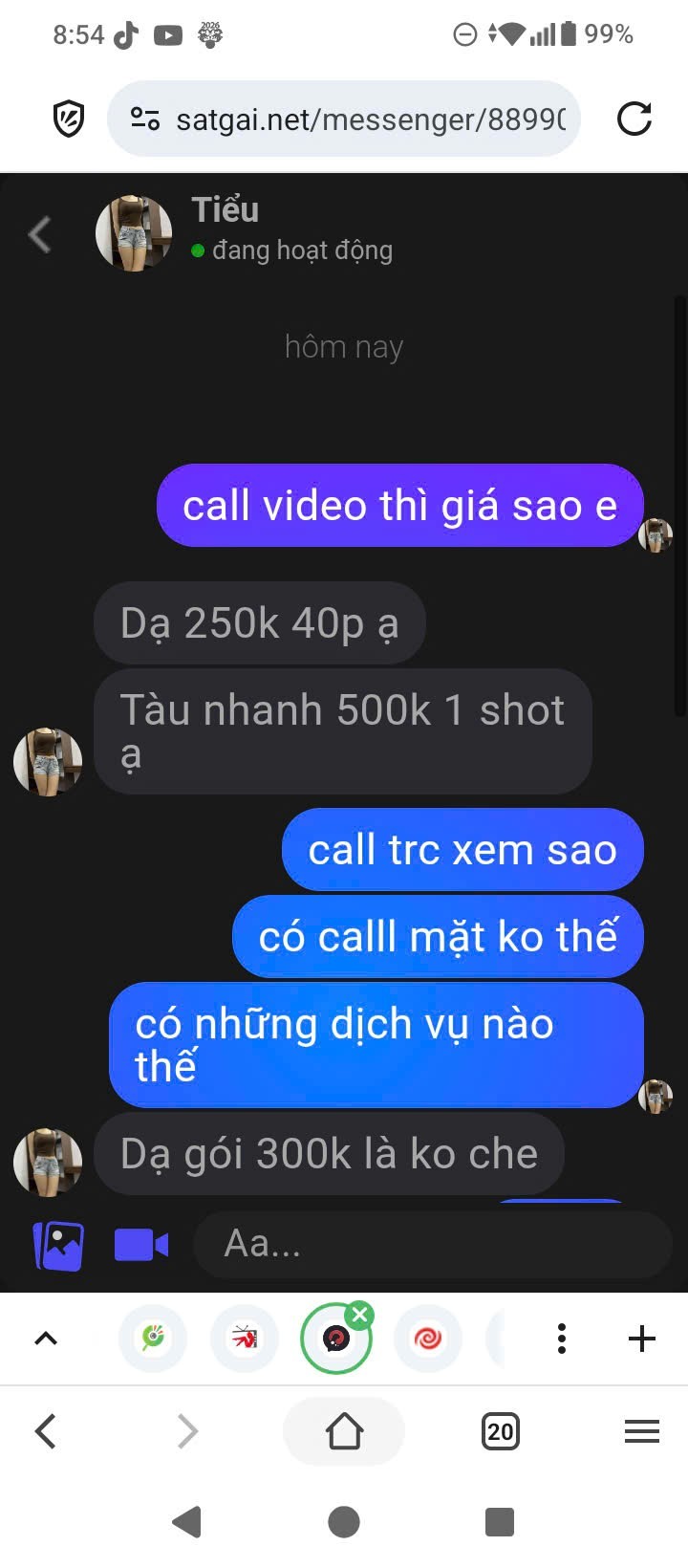The height and width of the screenshot is (1568, 688).
Task: Open the address bar URL satgai.net
Action: click(x=371, y=120)
